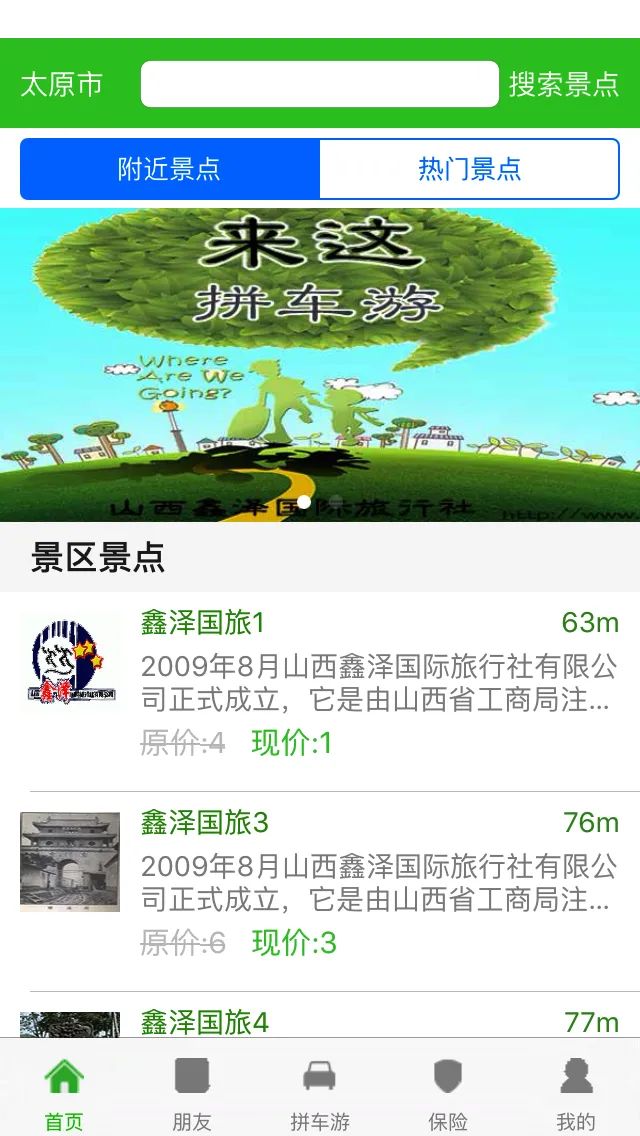Open the 拼车游 tab
Viewport: 640px width, 1136px height.
tap(320, 1095)
